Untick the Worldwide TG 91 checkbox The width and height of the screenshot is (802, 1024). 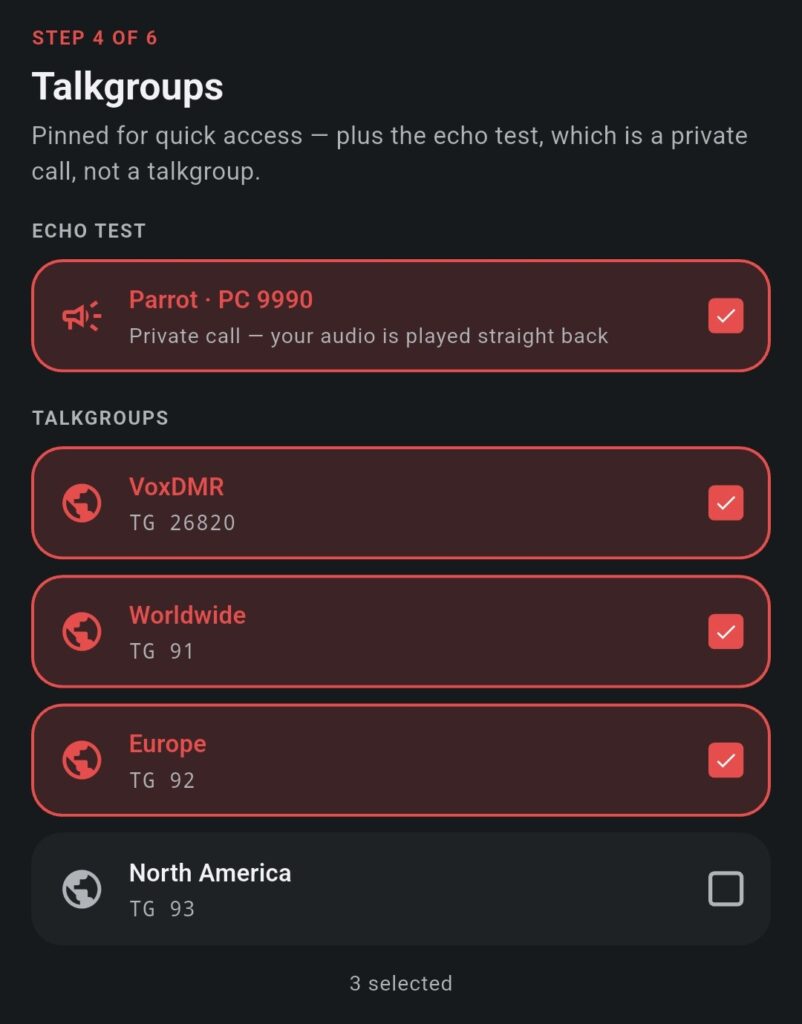tap(726, 632)
